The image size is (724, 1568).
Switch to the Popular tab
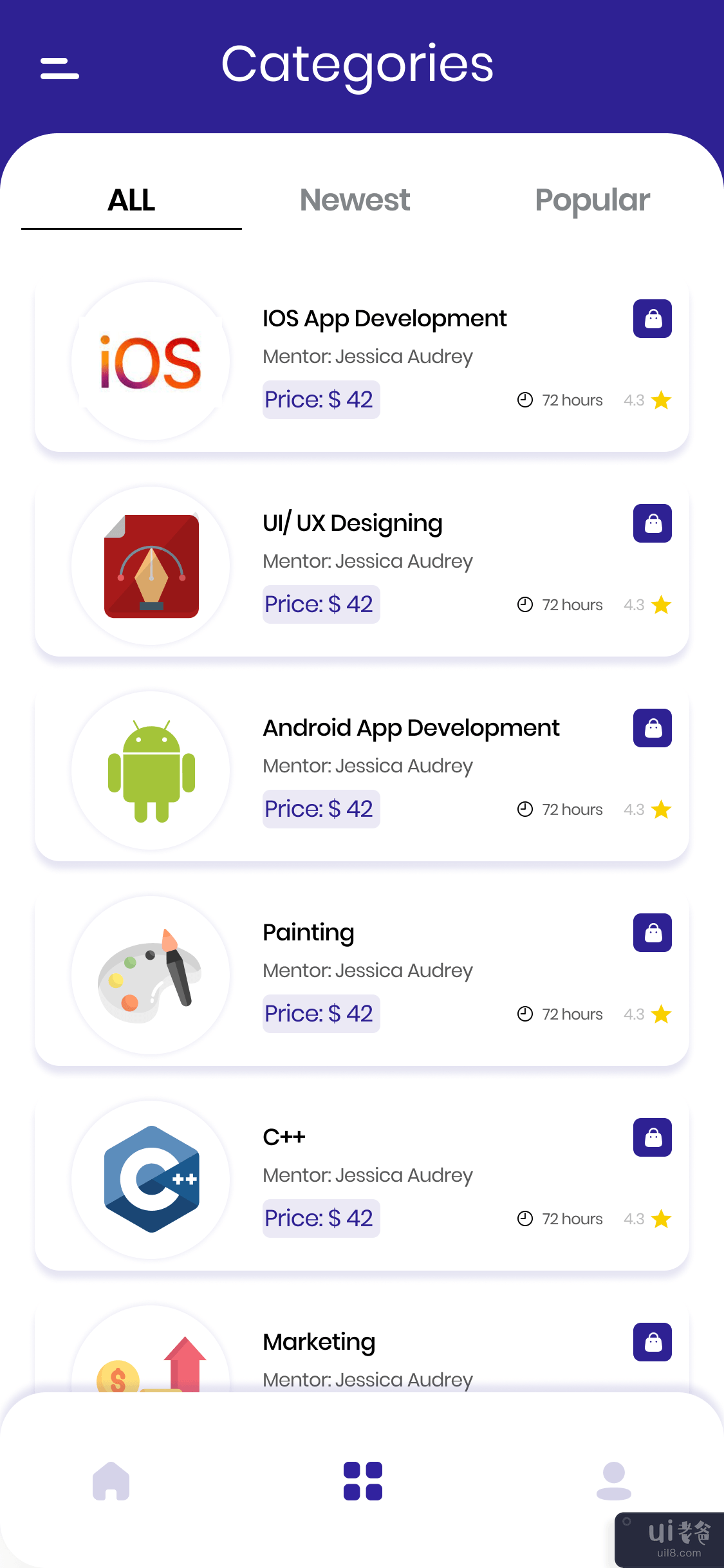pos(592,200)
